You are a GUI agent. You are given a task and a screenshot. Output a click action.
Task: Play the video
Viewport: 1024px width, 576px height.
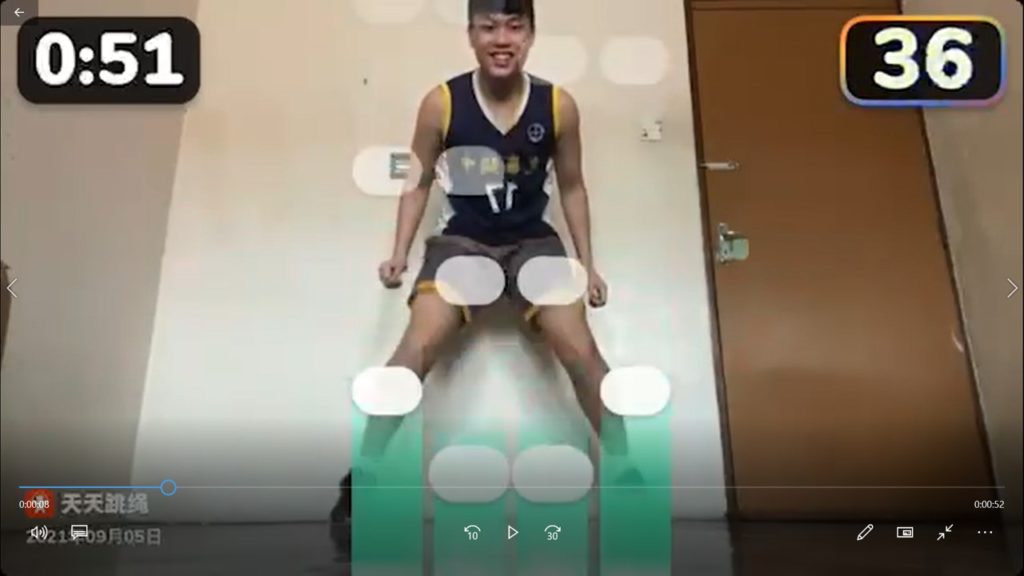coord(512,532)
